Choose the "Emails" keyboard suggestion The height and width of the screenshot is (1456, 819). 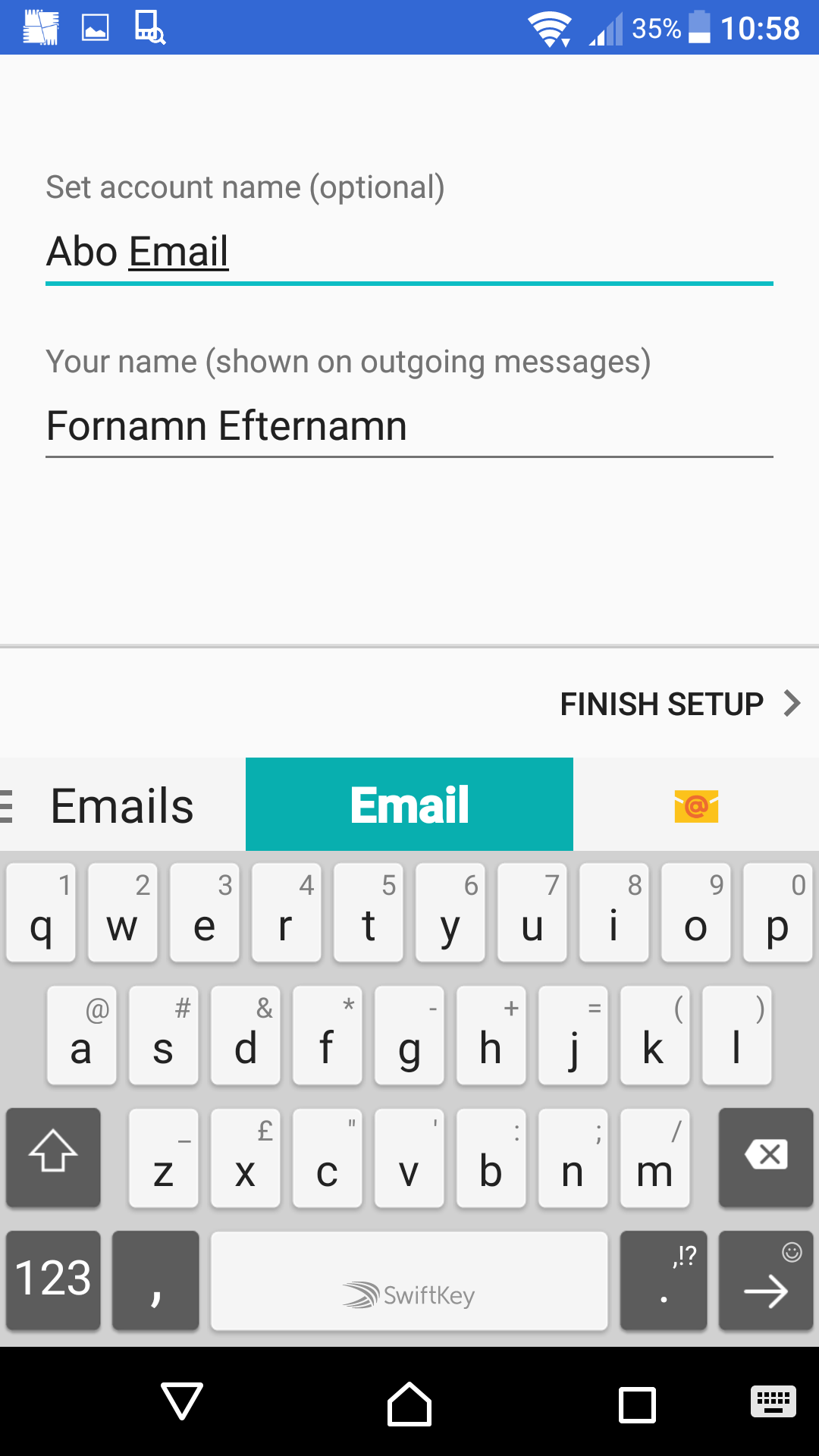122,805
